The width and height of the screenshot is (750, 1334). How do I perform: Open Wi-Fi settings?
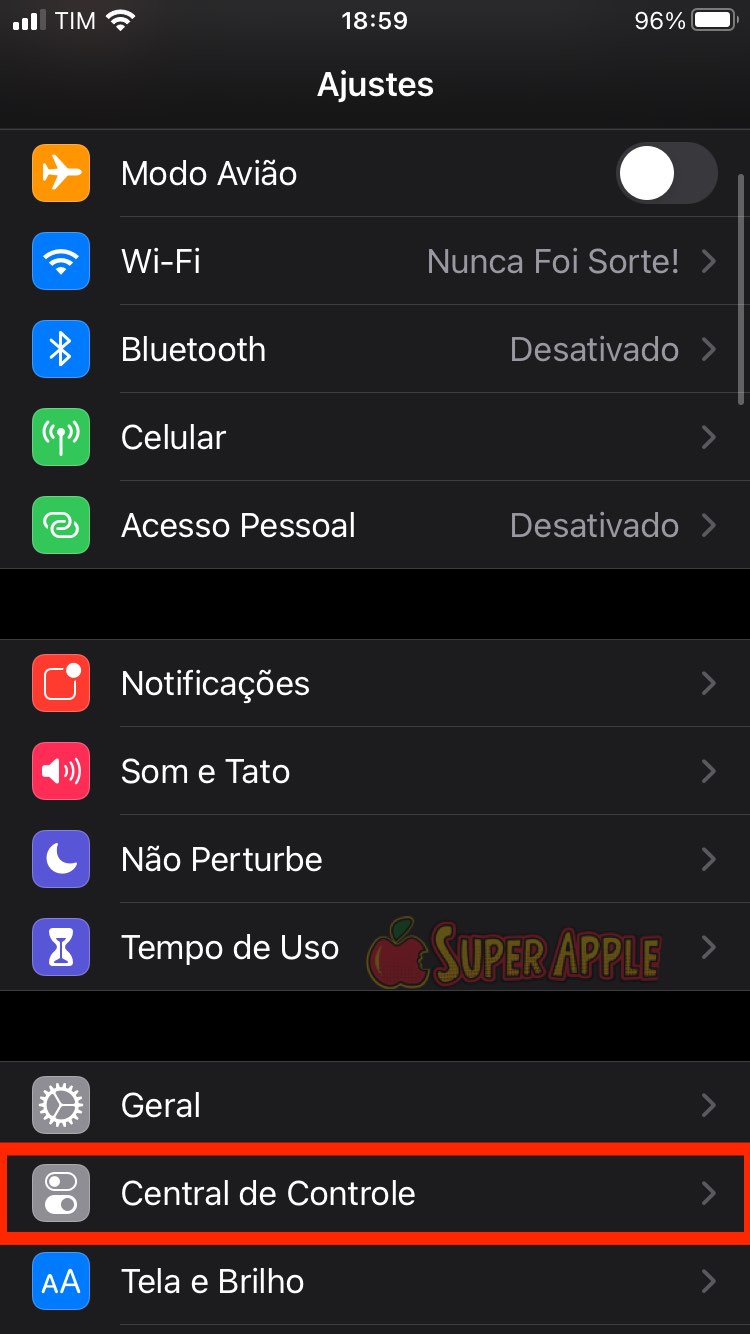point(375,262)
